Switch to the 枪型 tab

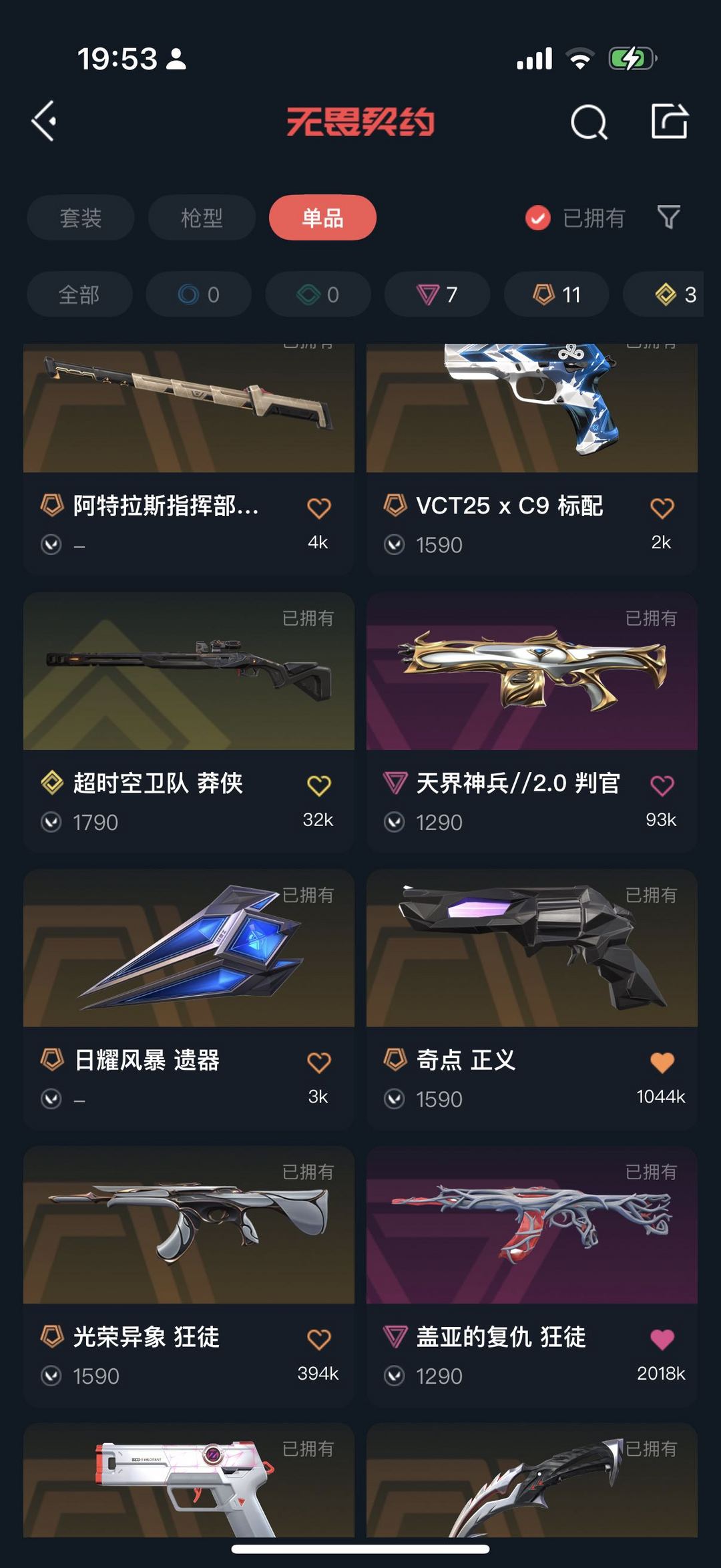(x=202, y=218)
